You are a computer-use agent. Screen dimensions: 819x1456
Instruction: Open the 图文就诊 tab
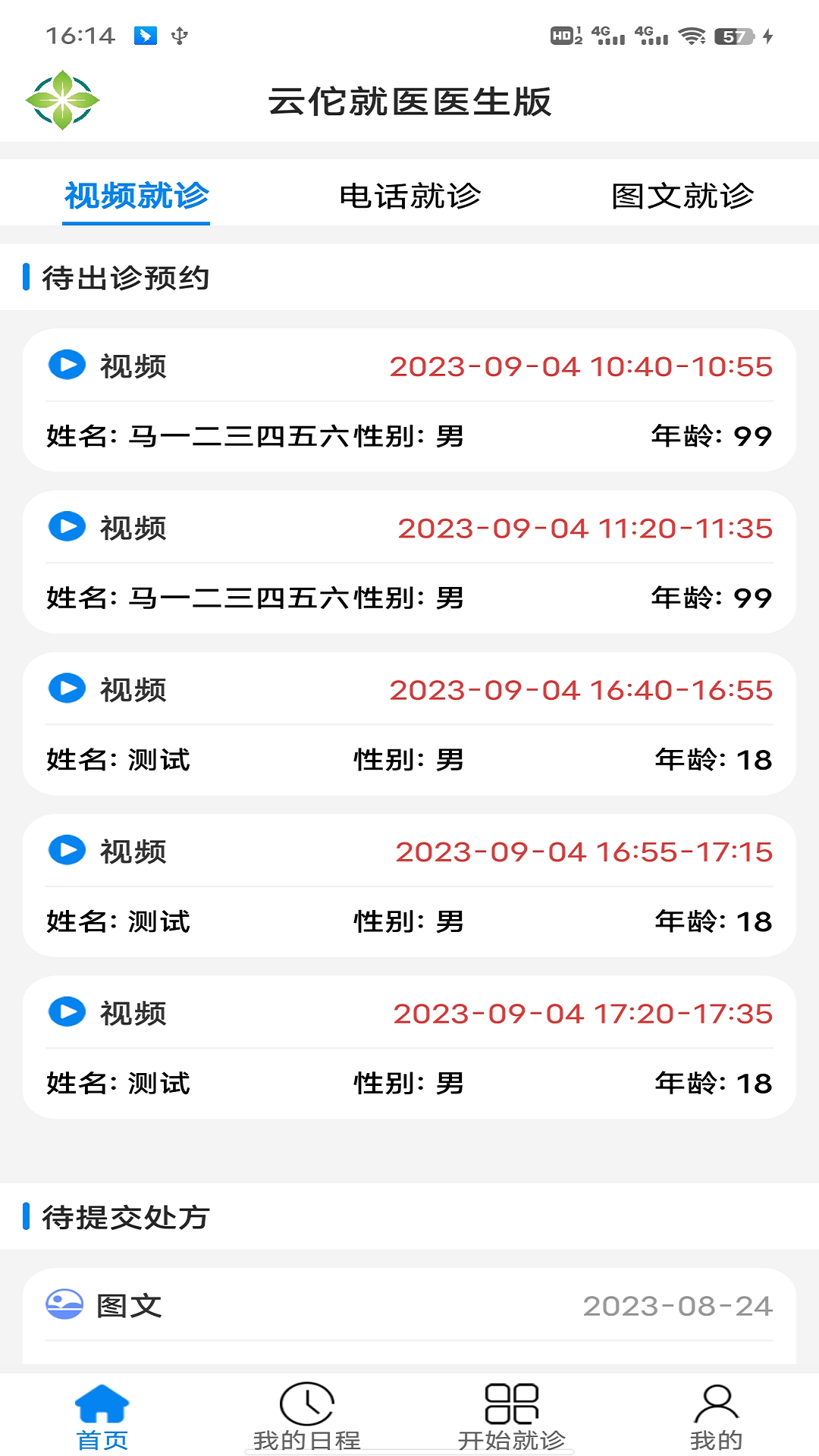pyautogui.click(x=683, y=196)
